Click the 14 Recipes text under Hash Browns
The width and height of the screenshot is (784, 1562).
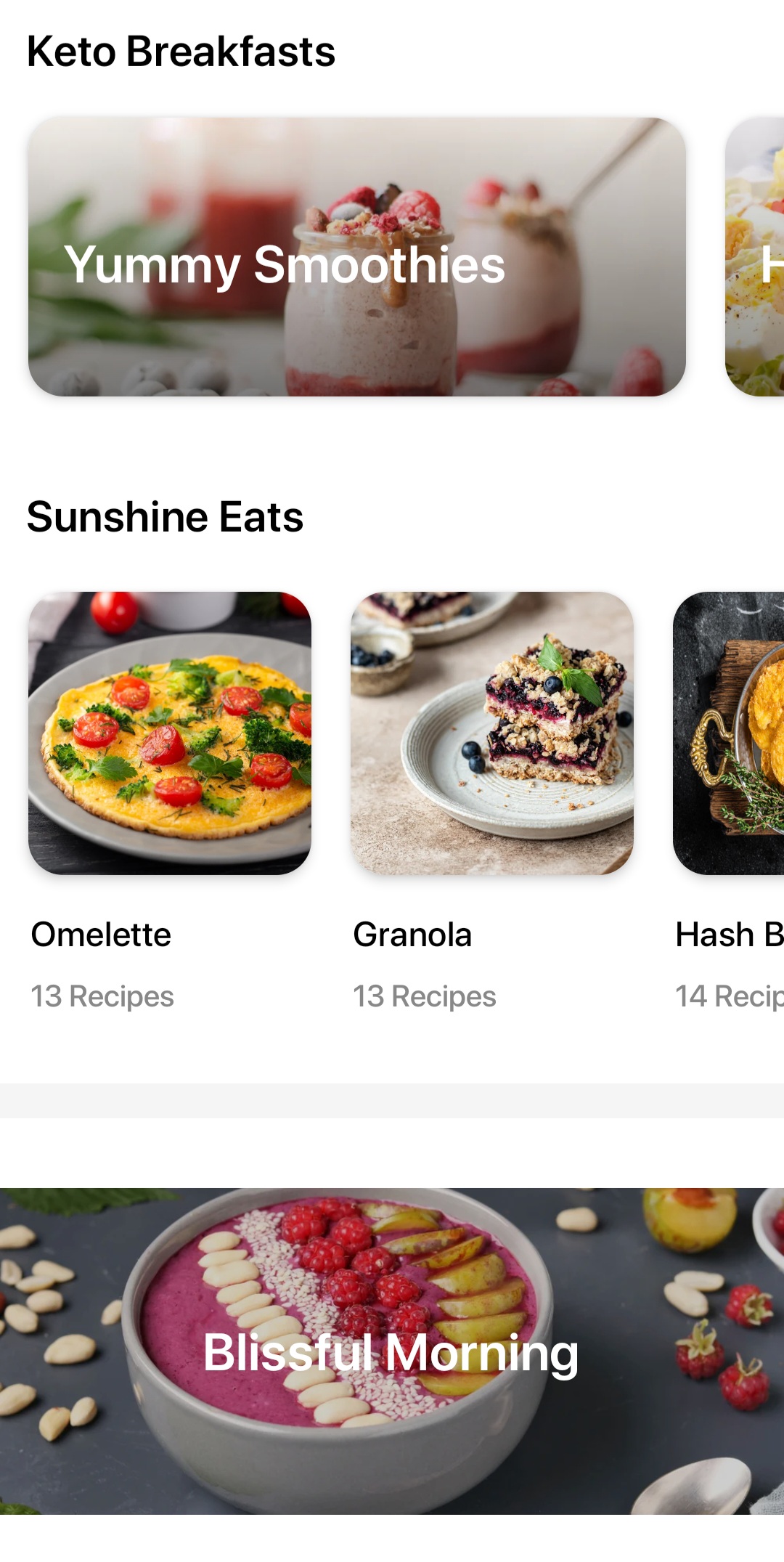(726, 996)
